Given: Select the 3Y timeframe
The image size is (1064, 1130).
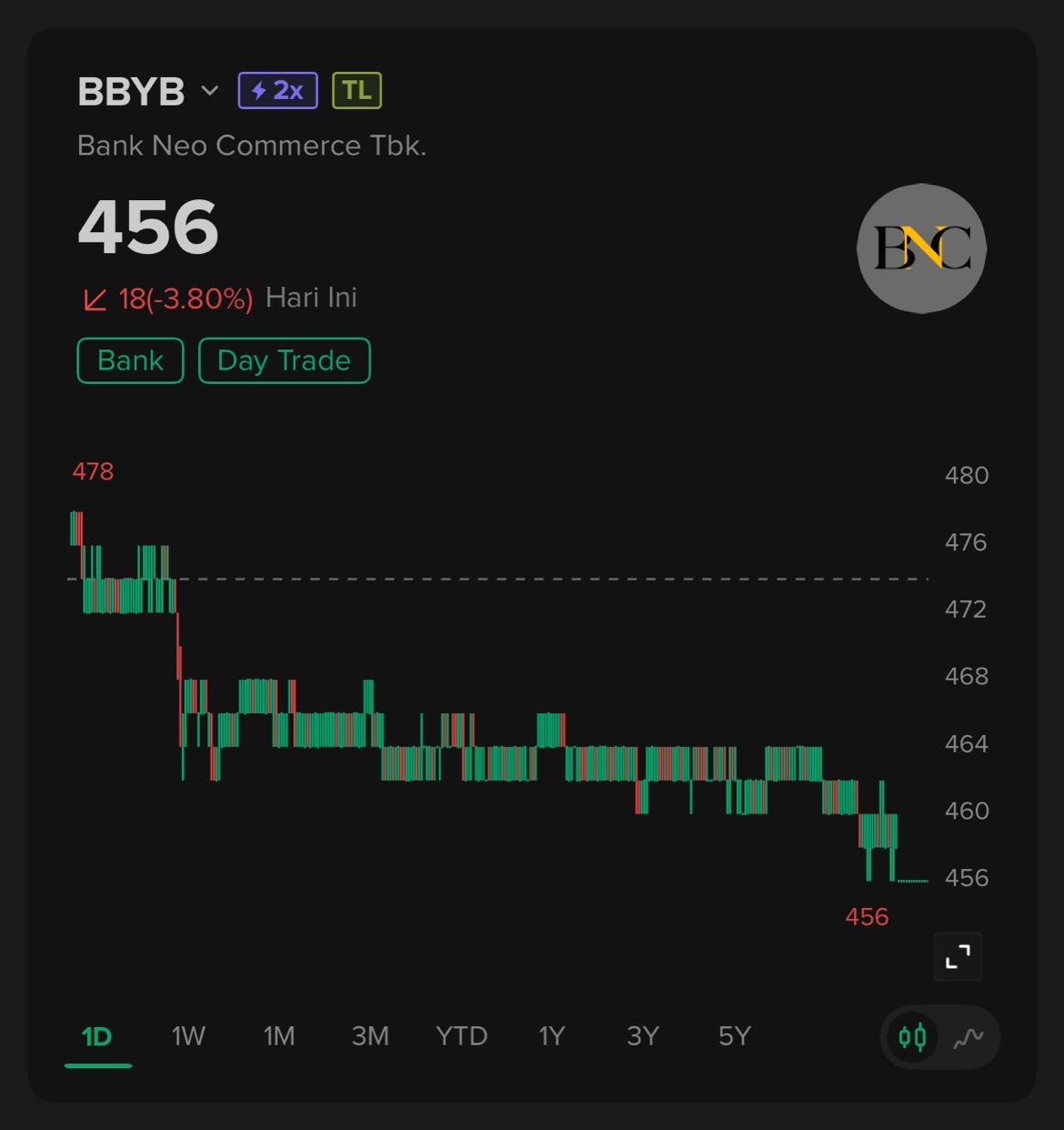Looking at the screenshot, I should pyautogui.click(x=642, y=1036).
